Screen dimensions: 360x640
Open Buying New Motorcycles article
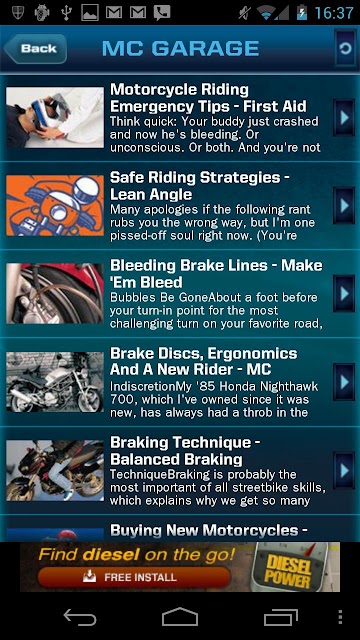180,529
